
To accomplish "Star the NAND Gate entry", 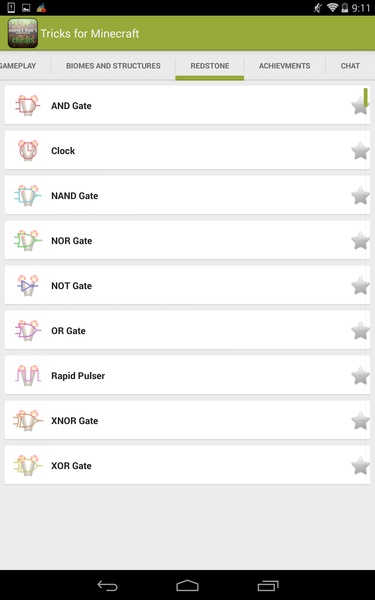I will (x=360, y=196).
